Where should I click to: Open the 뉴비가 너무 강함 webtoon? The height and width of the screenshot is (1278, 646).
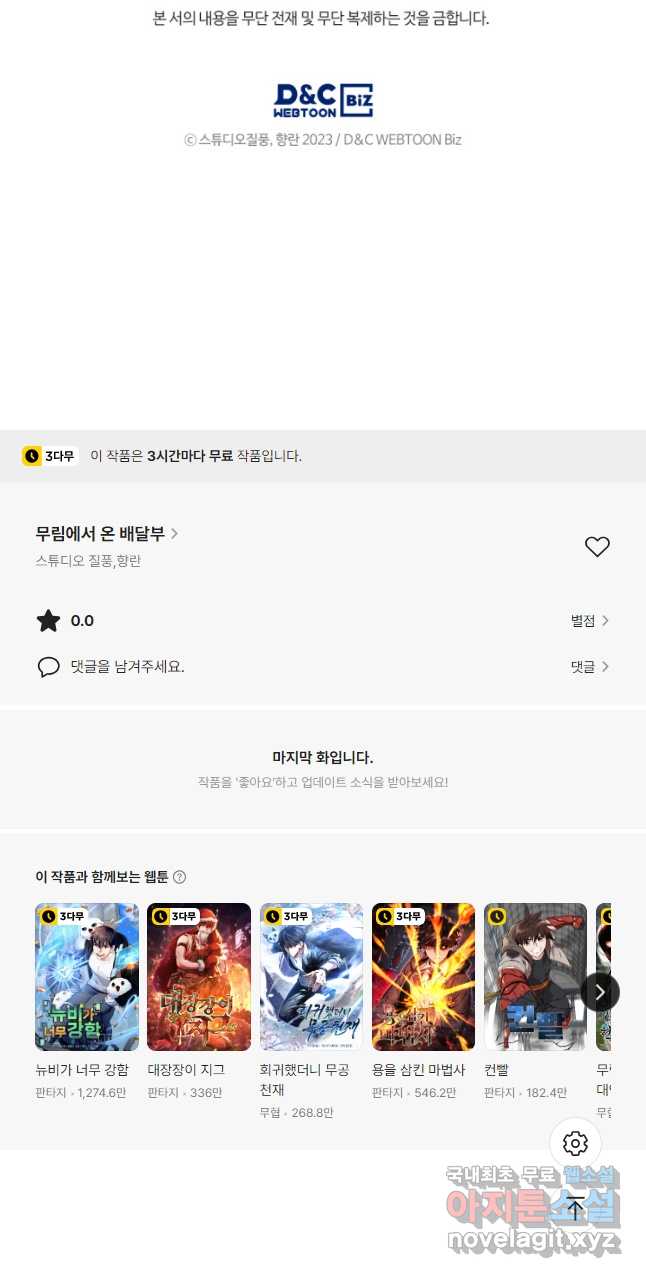tap(87, 976)
